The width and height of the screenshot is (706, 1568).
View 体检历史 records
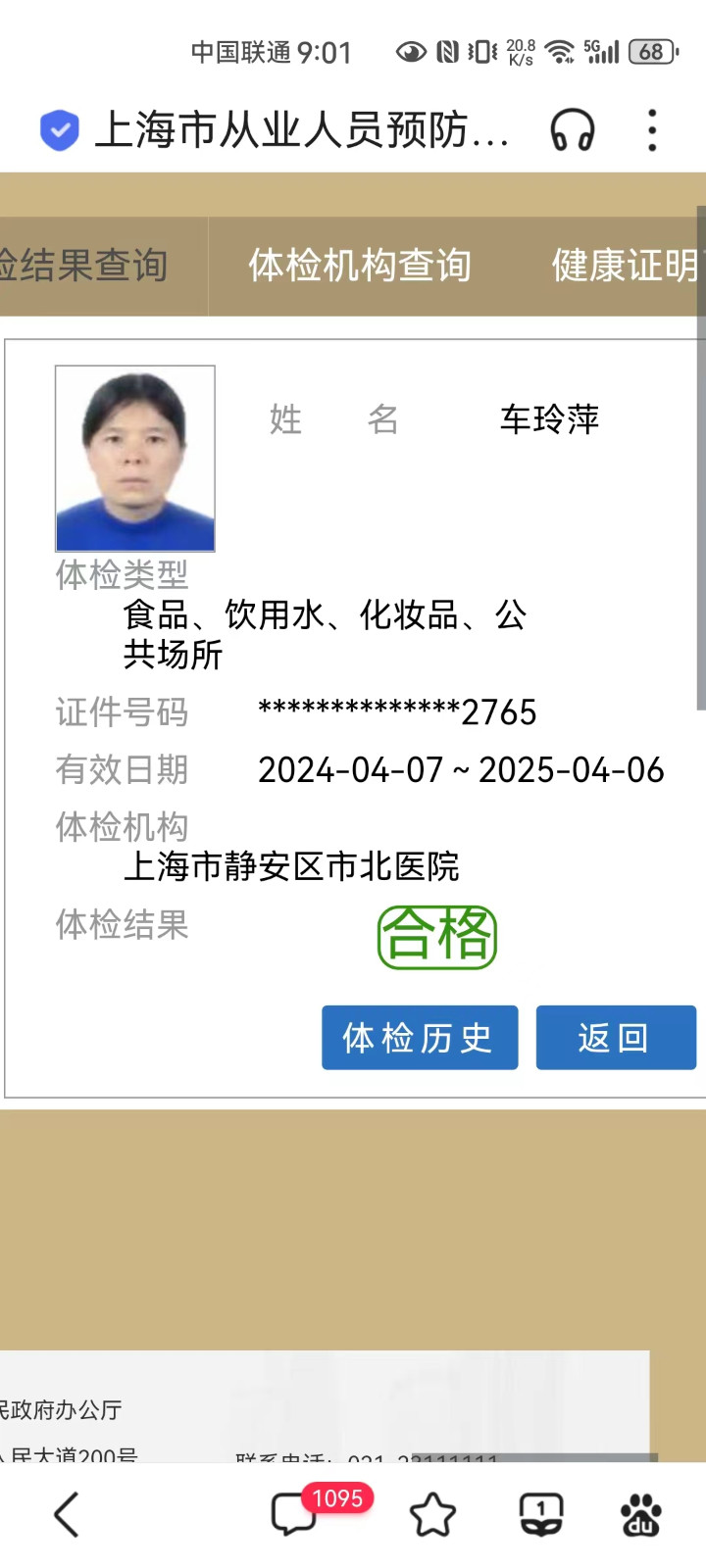[x=419, y=1037]
